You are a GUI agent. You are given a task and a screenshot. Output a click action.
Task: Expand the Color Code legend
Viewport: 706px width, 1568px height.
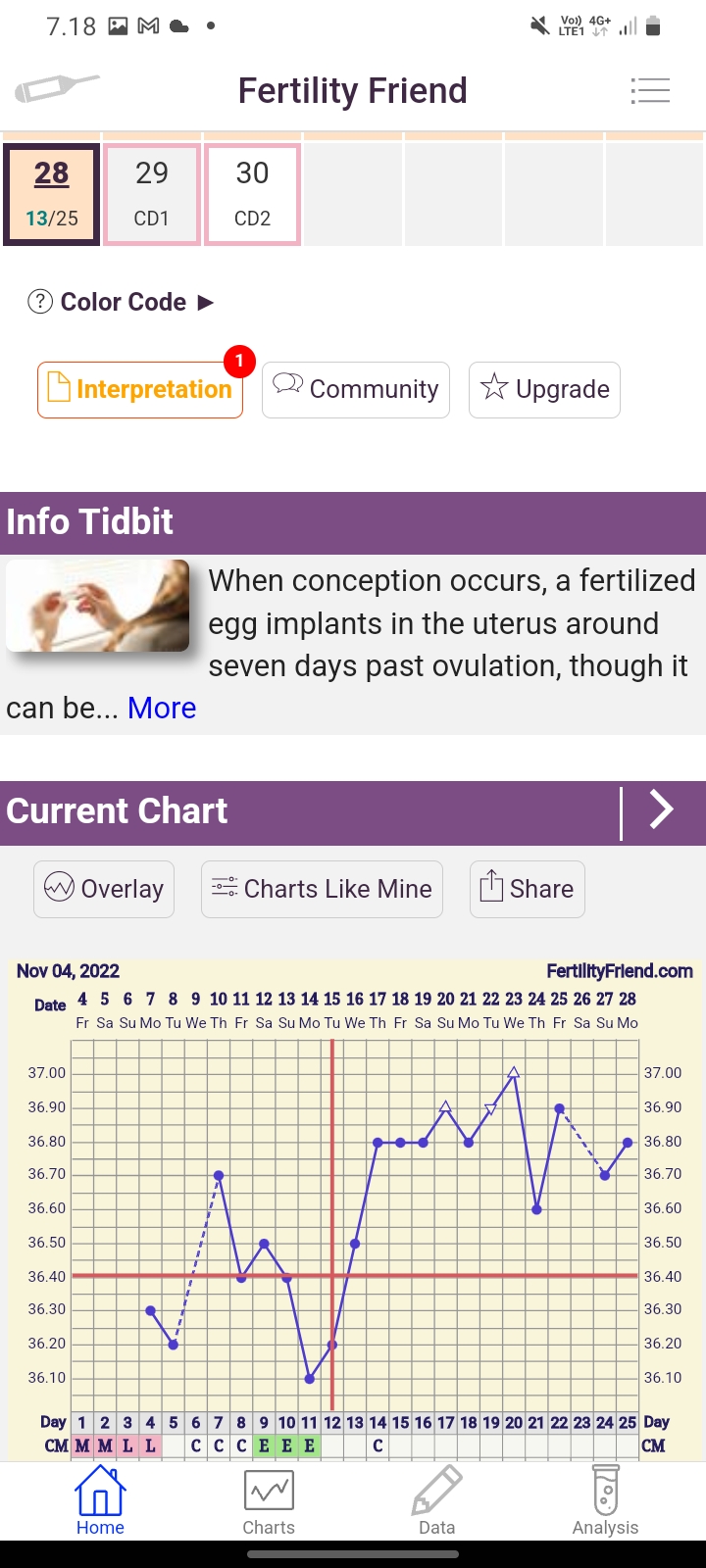122,302
